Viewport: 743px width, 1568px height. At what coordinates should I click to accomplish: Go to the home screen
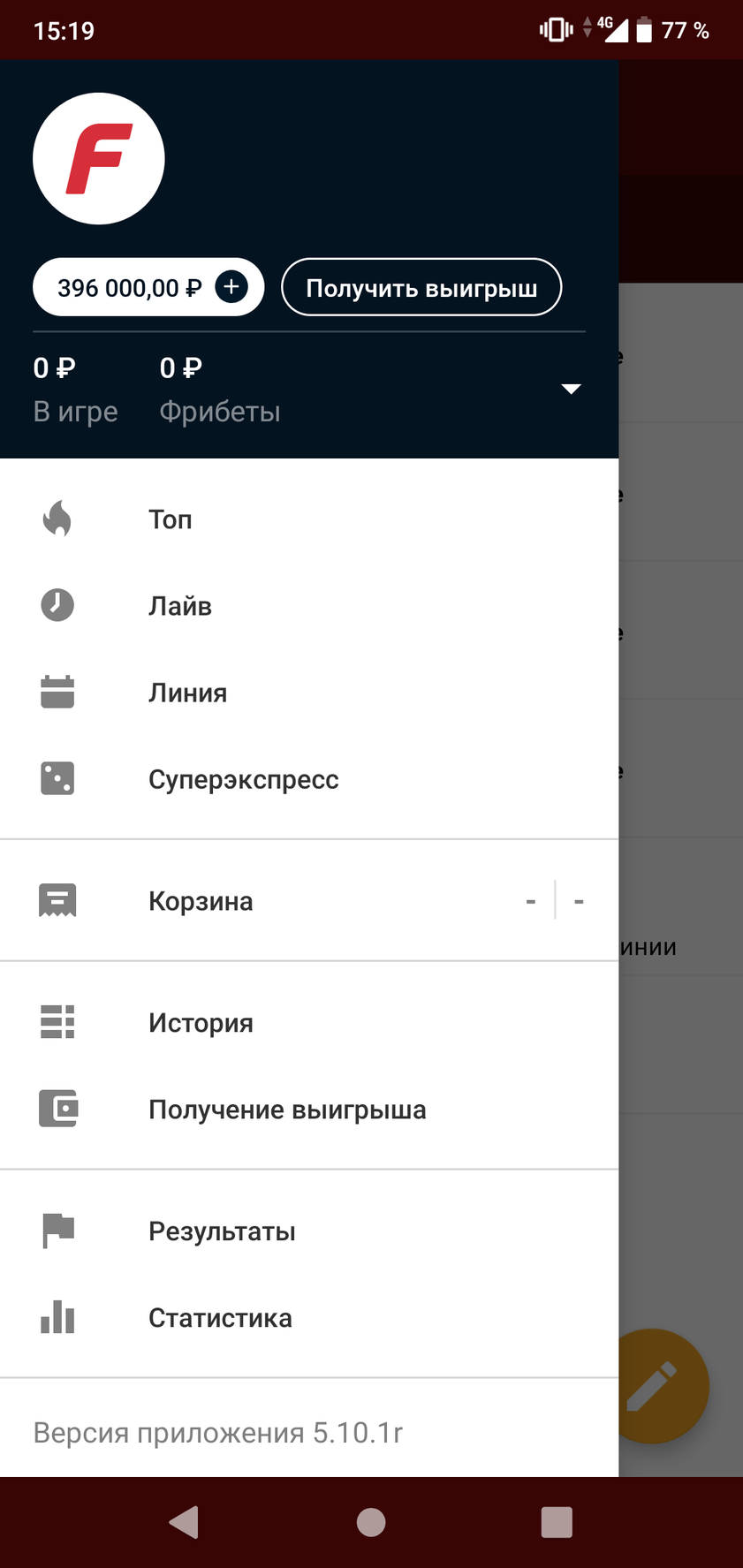point(371,1522)
